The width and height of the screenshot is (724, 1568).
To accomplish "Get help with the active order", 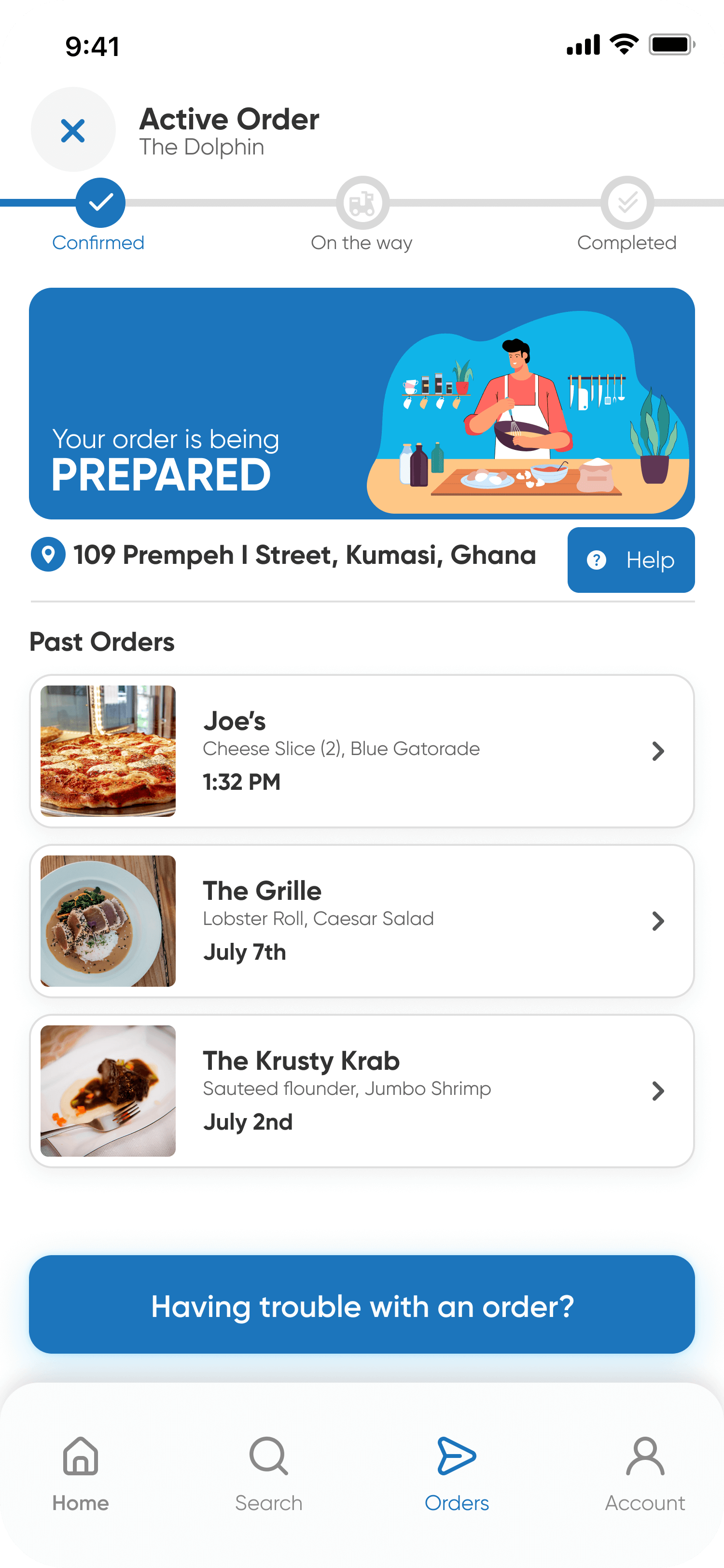I will (630, 560).
